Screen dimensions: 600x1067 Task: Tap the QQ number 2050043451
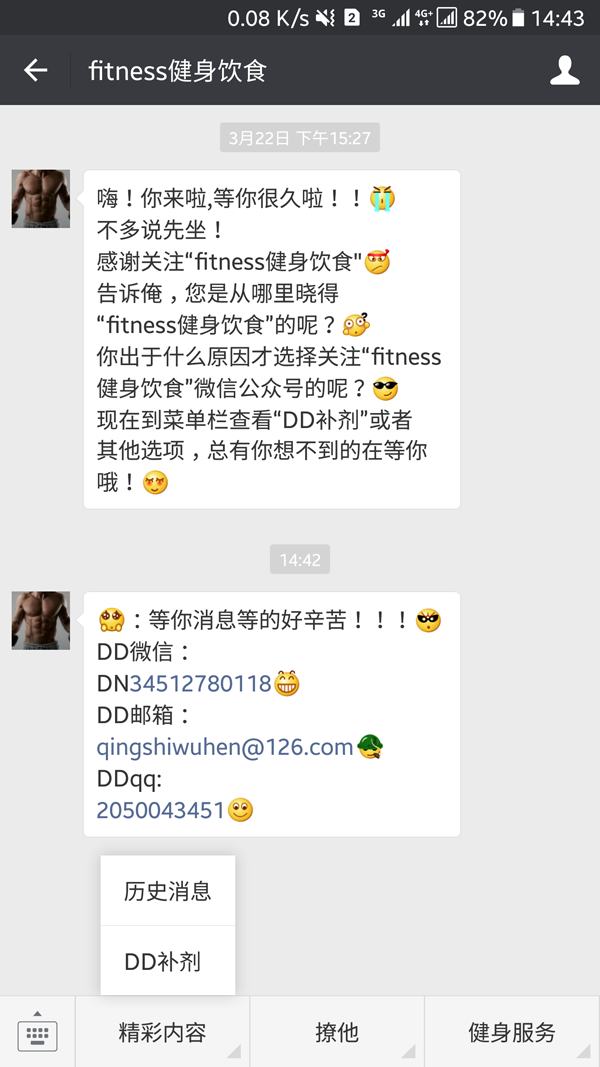[x=160, y=810]
